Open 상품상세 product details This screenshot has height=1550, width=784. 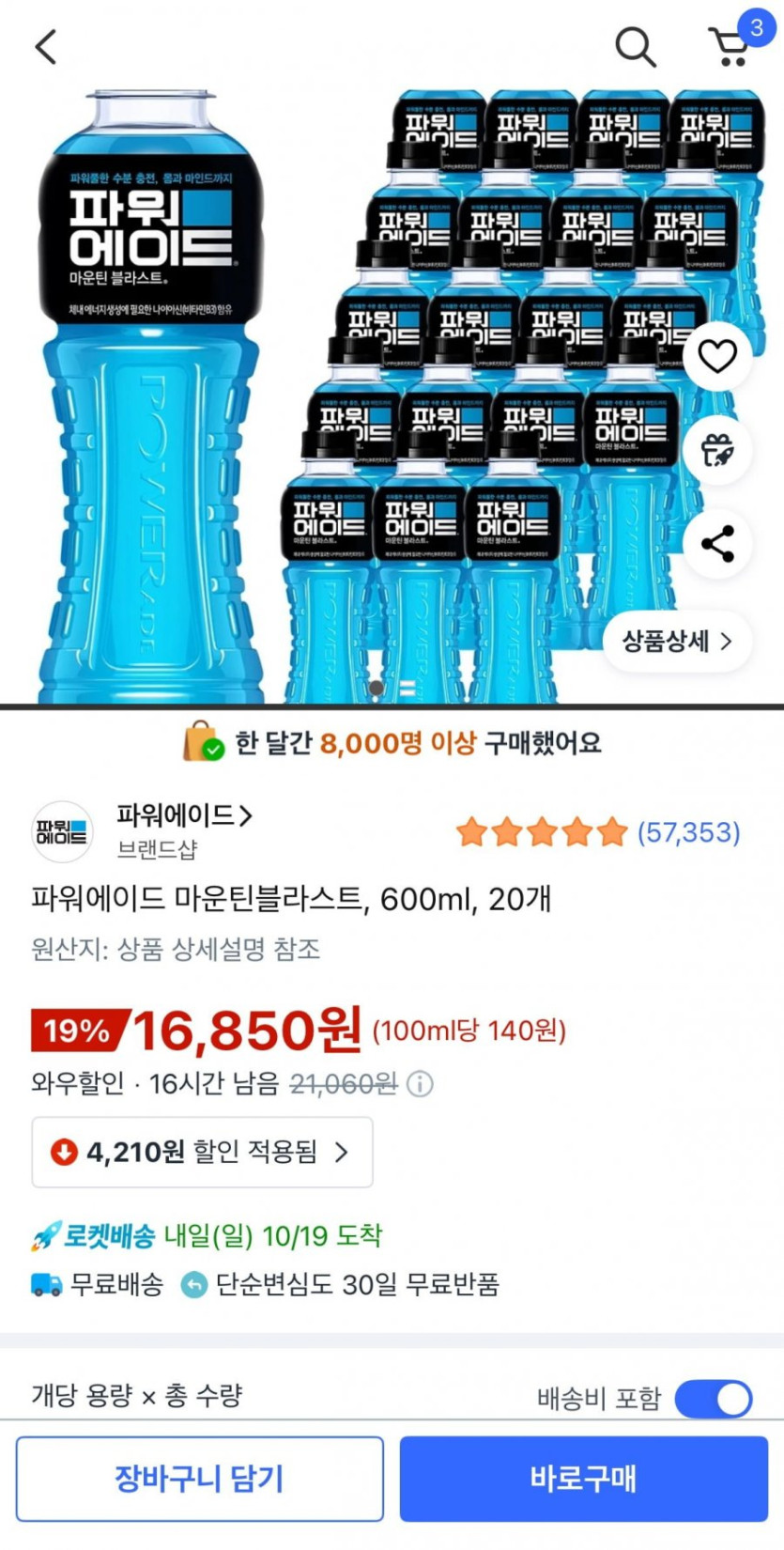(676, 640)
